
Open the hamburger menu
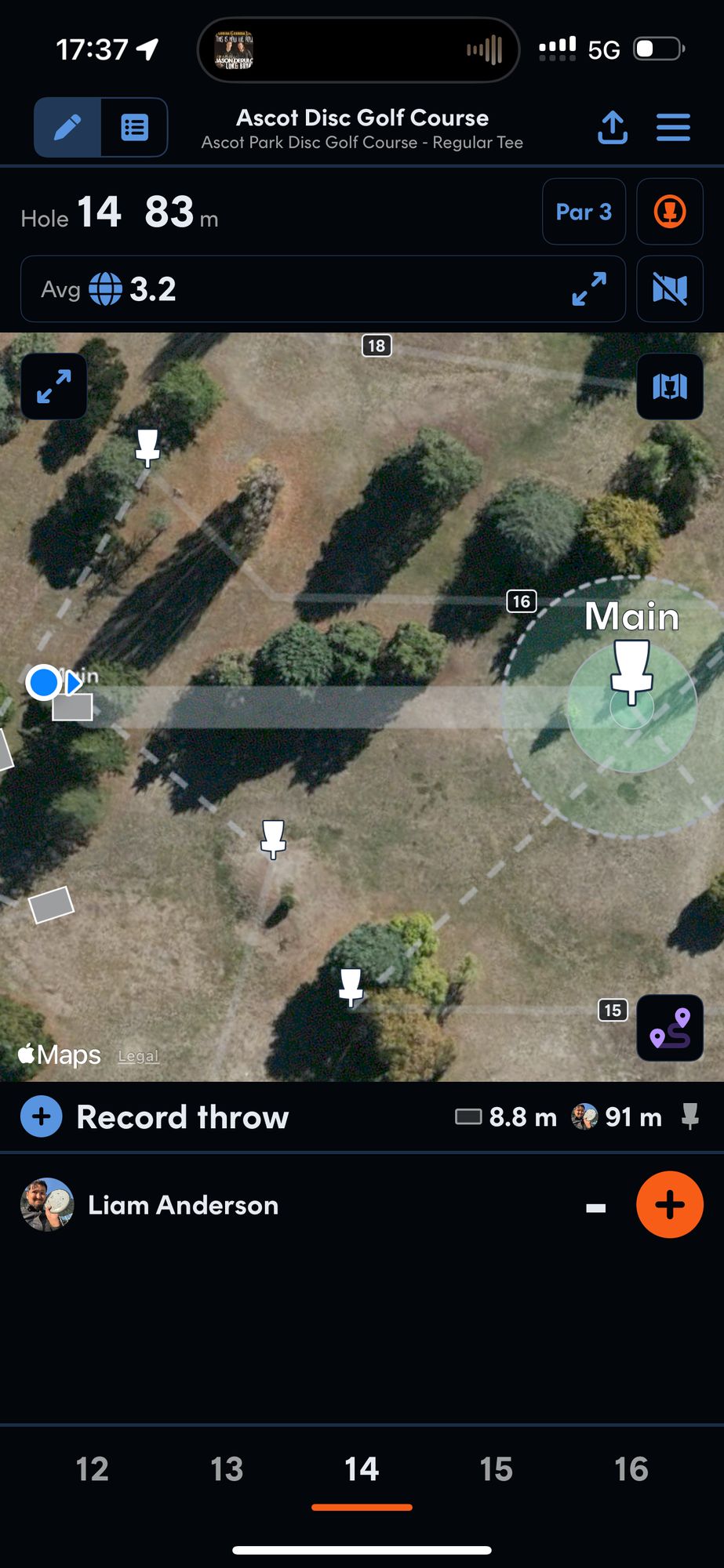673,127
